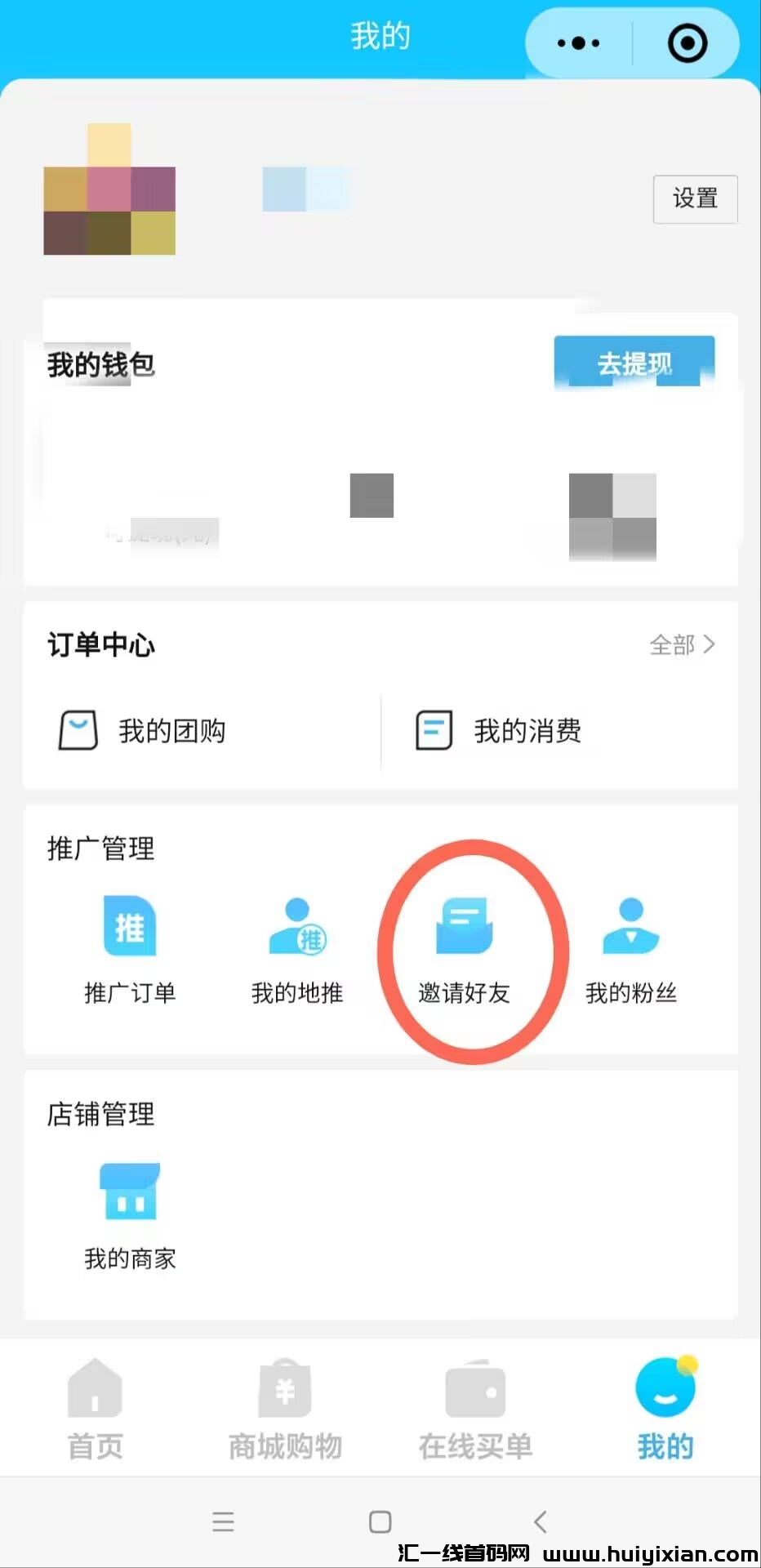Tap the profile avatar
Screen dimensions: 761x1568
coord(109,189)
